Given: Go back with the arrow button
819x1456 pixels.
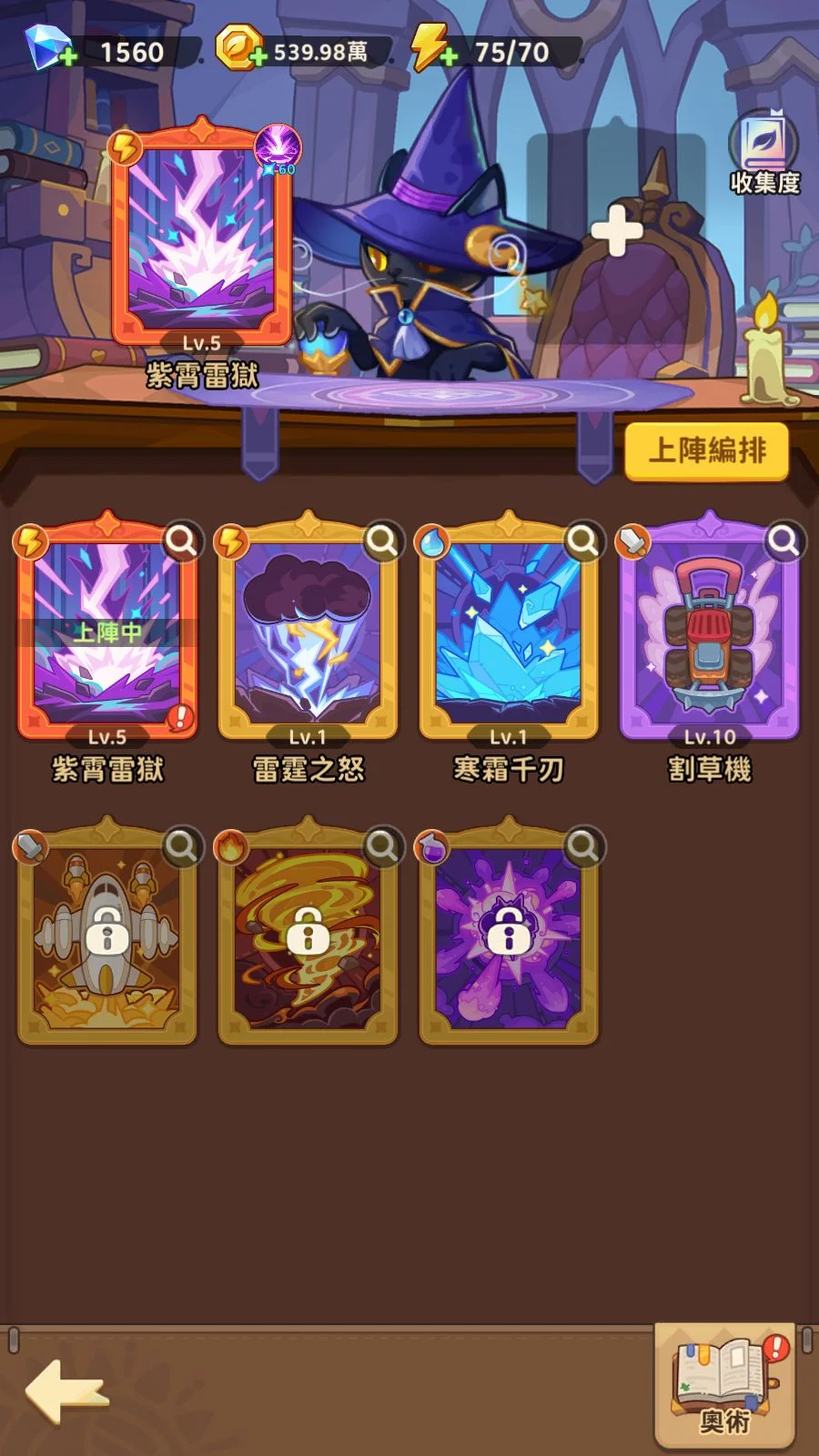Looking at the screenshot, I should [66, 1390].
